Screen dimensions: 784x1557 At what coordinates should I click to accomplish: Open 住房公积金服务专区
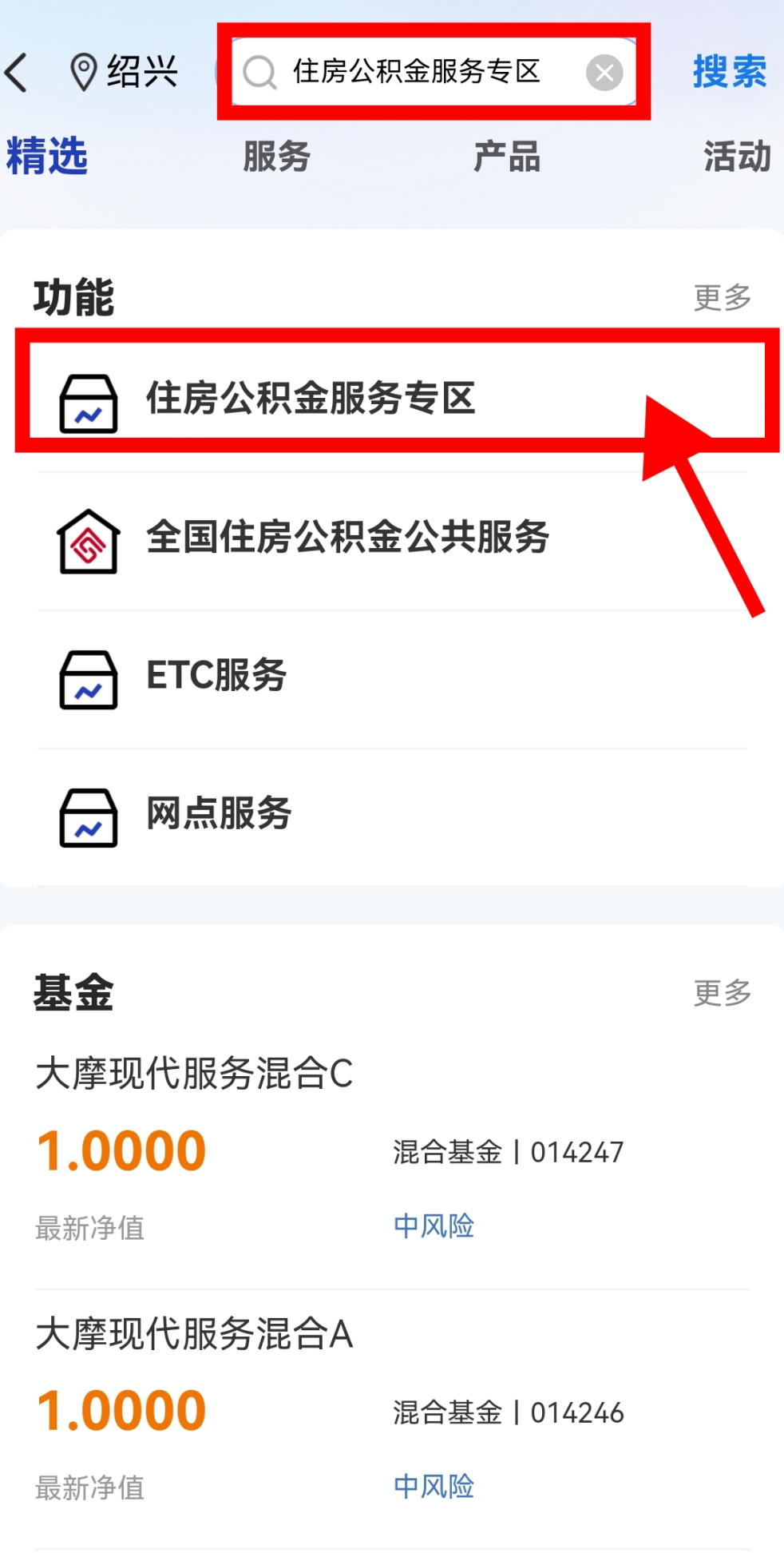[392, 399]
